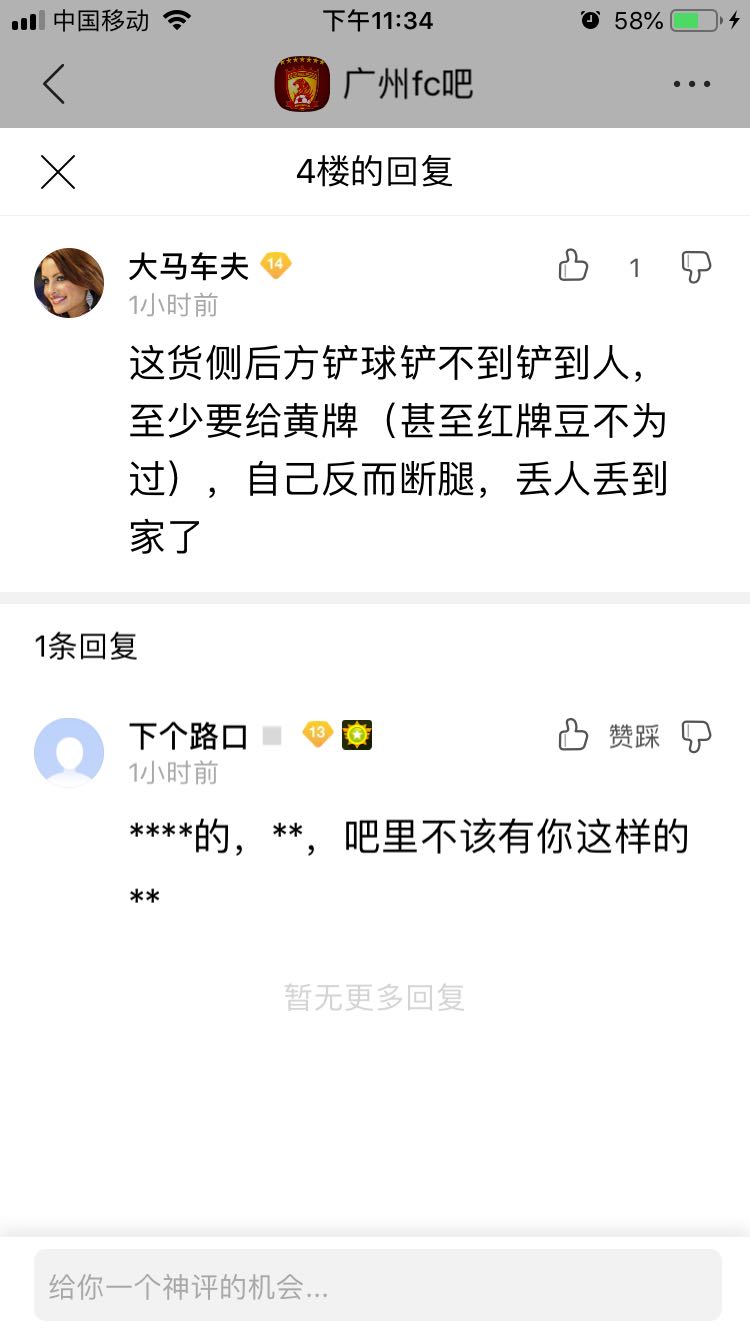Open 大马车夫's profile avatar
This screenshot has width=750, height=1334.
point(69,283)
